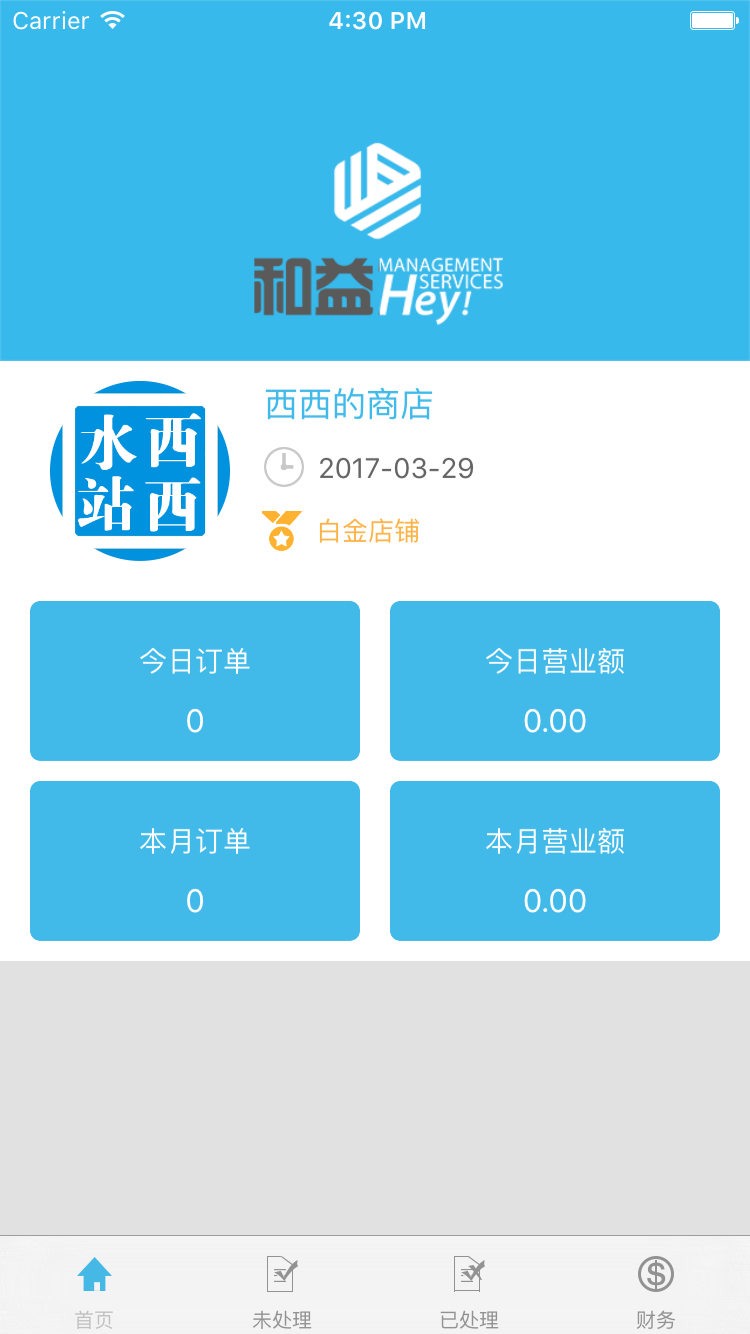The width and height of the screenshot is (750, 1334).
Task: Tap the 本月订单 card
Action: tap(195, 861)
